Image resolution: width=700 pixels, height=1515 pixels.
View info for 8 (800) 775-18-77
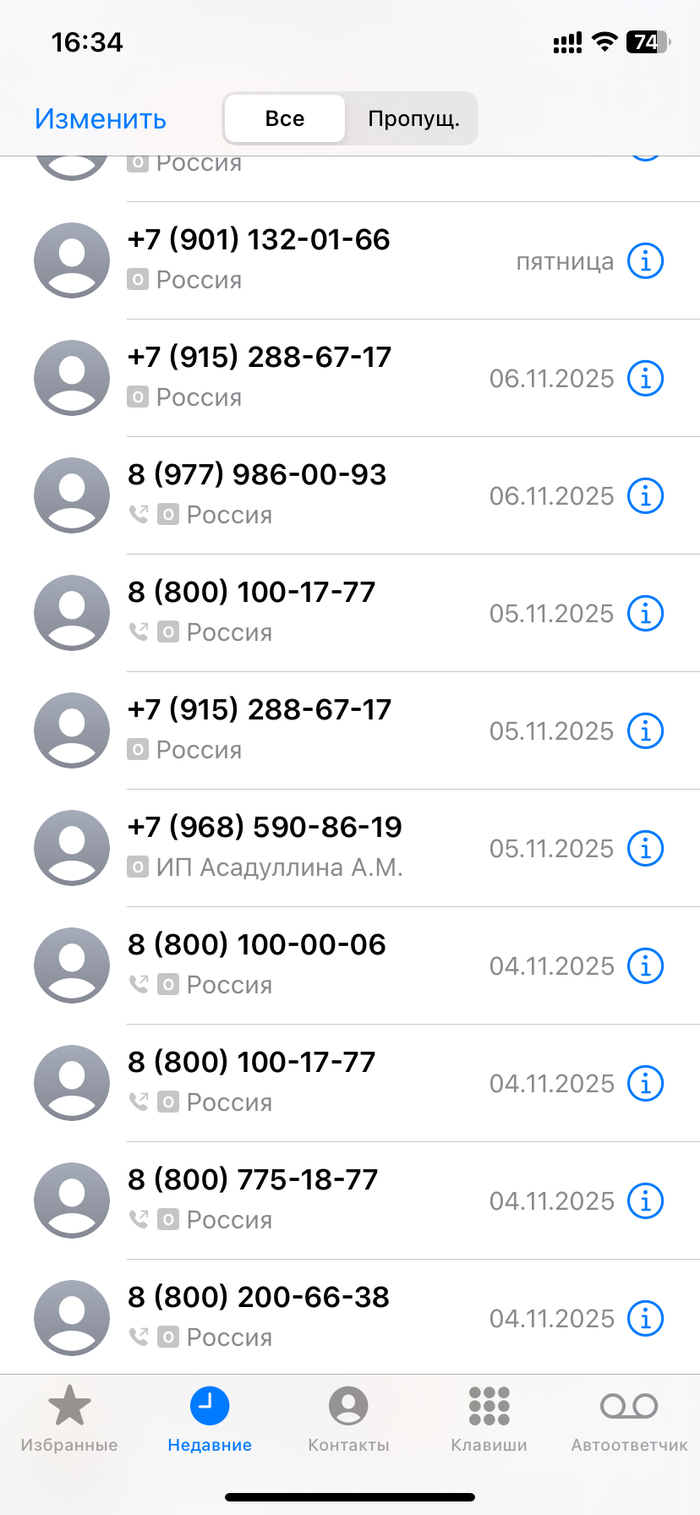click(x=645, y=1200)
